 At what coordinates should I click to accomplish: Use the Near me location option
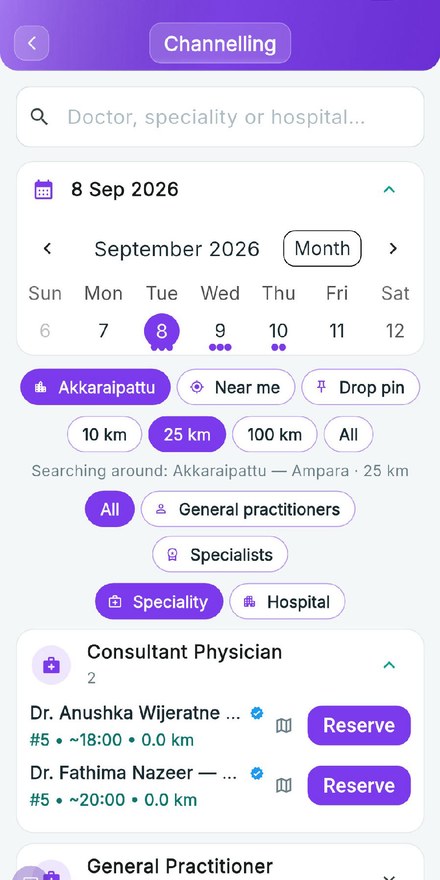click(236, 387)
